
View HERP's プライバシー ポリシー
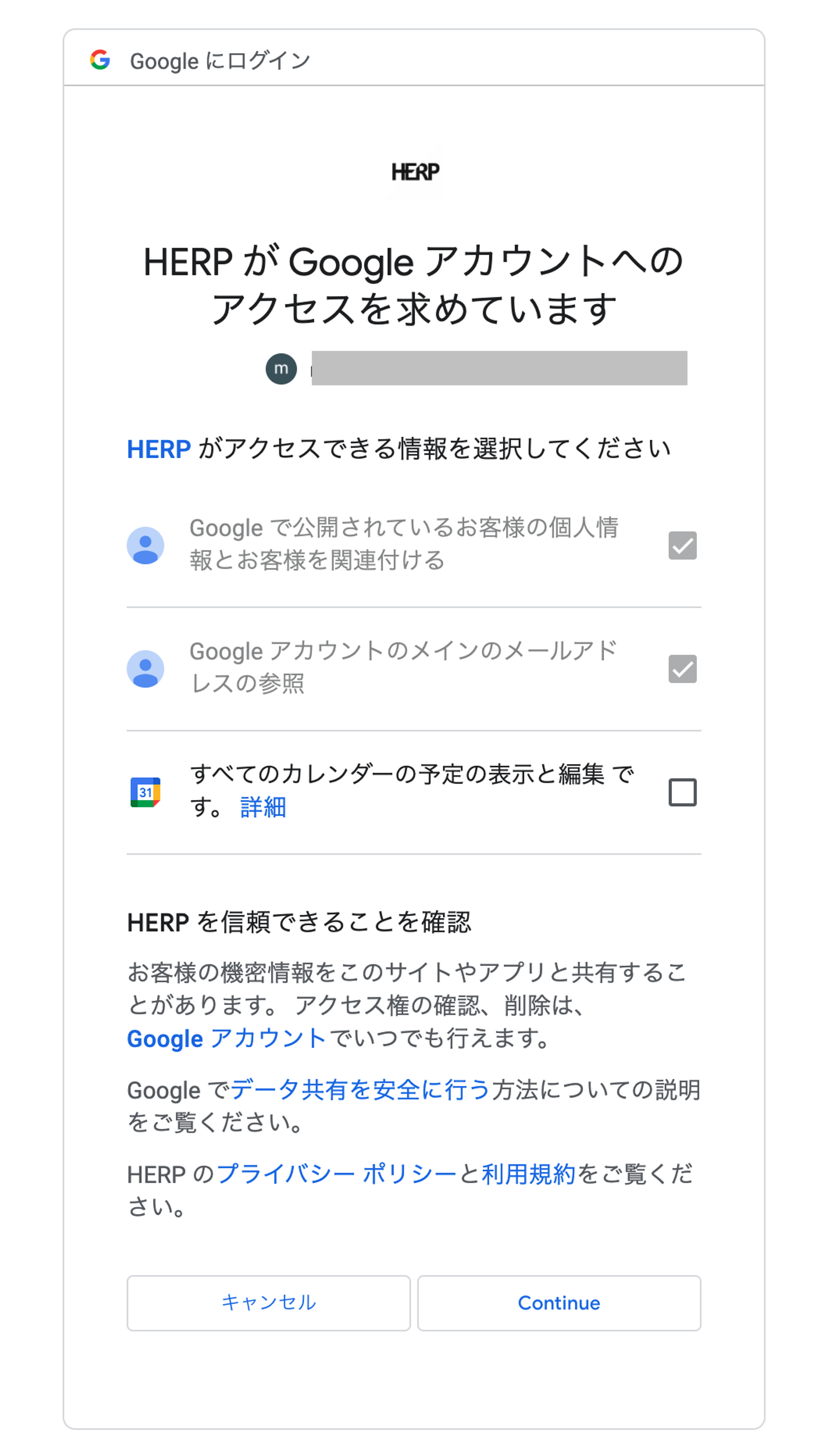pos(336,1174)
